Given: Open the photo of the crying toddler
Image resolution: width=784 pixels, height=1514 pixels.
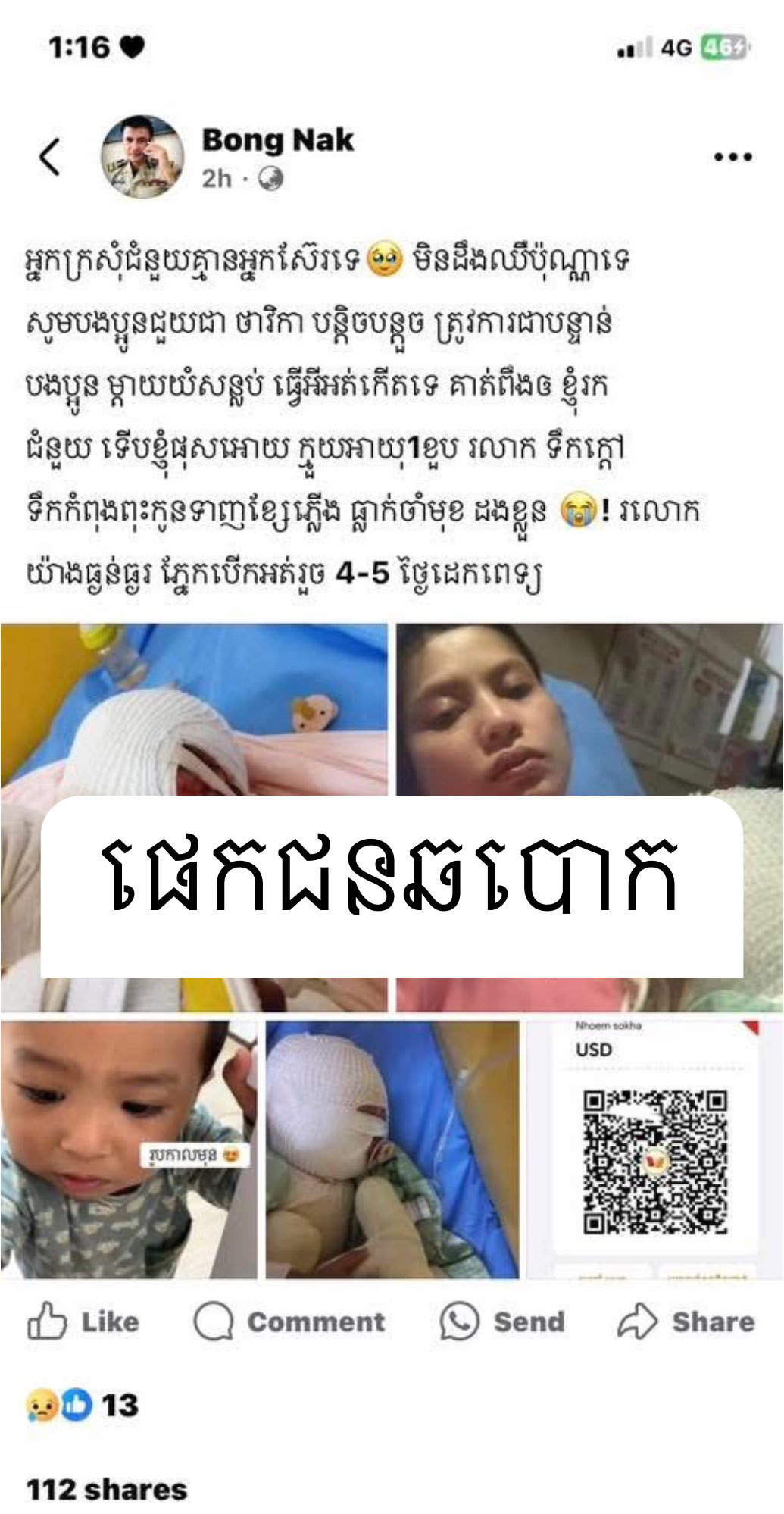Looking at the screenshot, I should click(127, 1149).
